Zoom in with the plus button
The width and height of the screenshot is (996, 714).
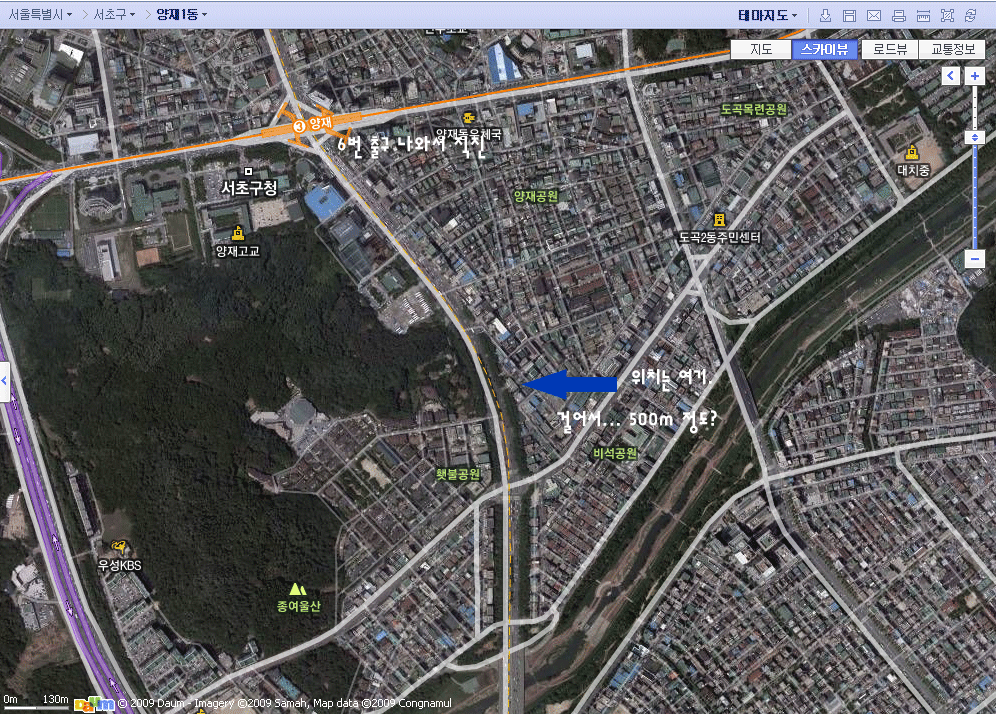tap(974, 76)
